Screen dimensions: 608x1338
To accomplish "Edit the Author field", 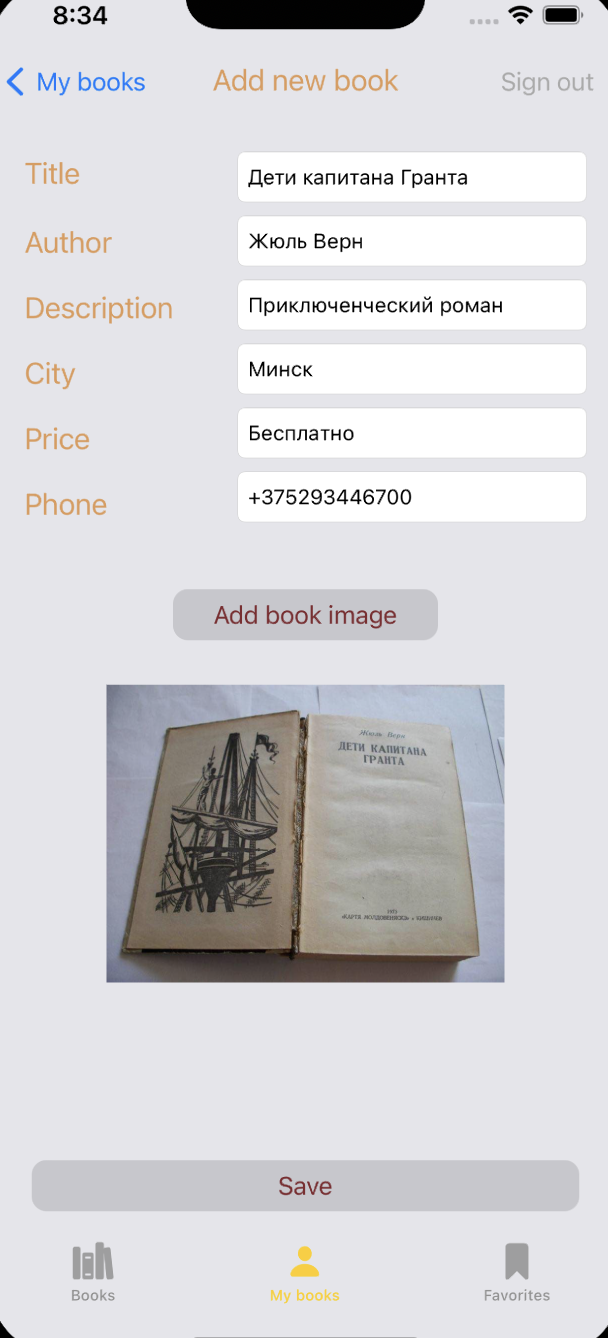I will click(x=411, y=241).
